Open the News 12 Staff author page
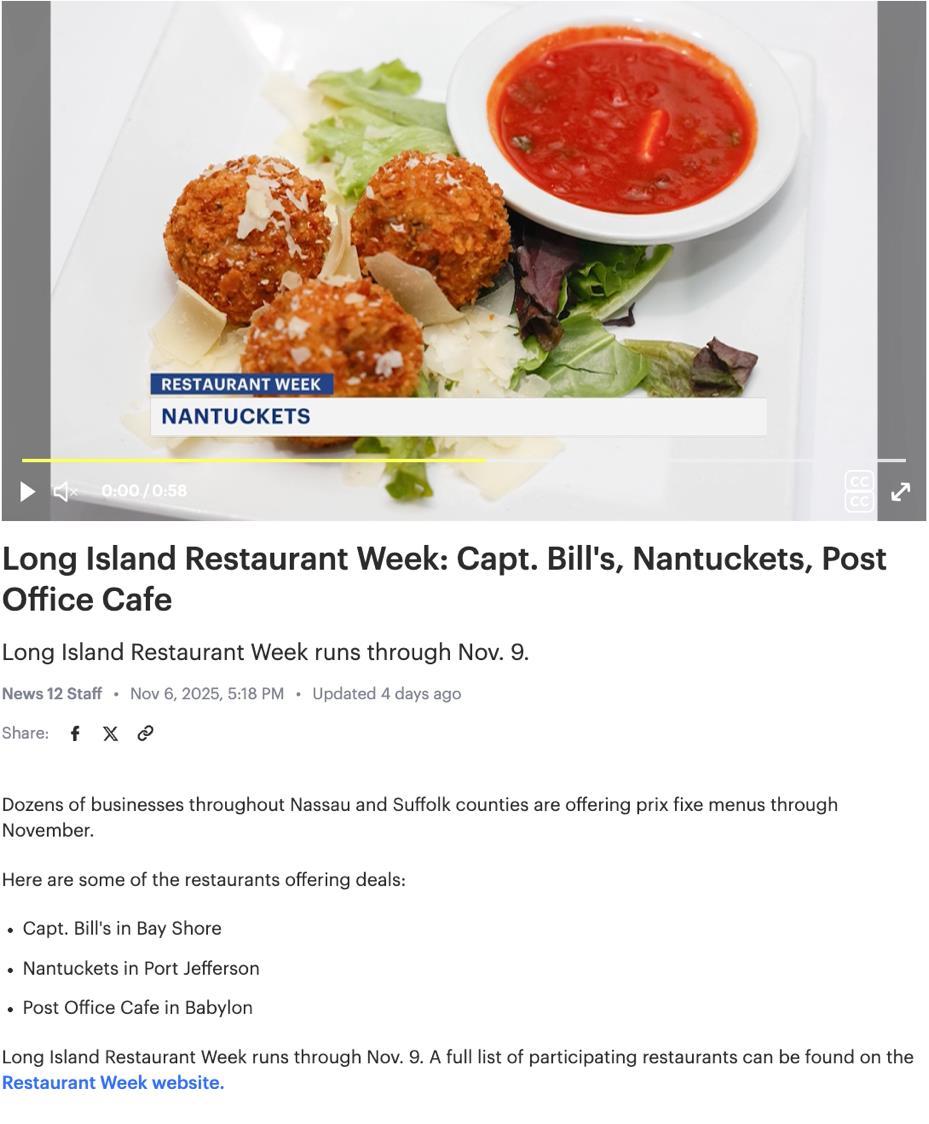Screen dimensions: 929x1124 [52, 694]
